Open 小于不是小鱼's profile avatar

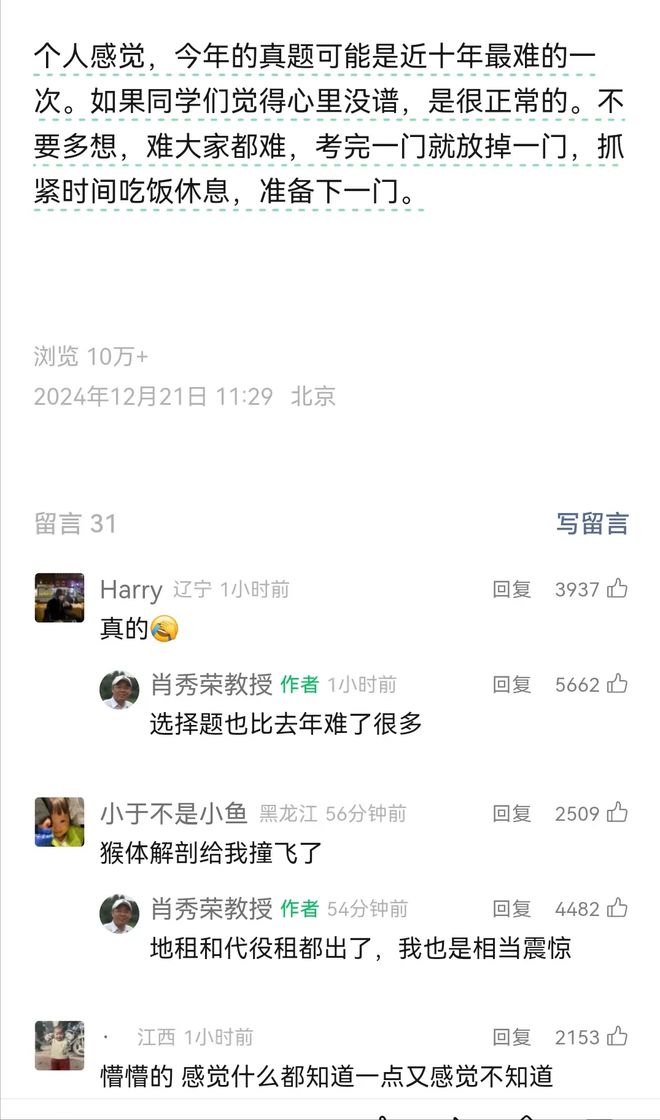coord(59,822)
